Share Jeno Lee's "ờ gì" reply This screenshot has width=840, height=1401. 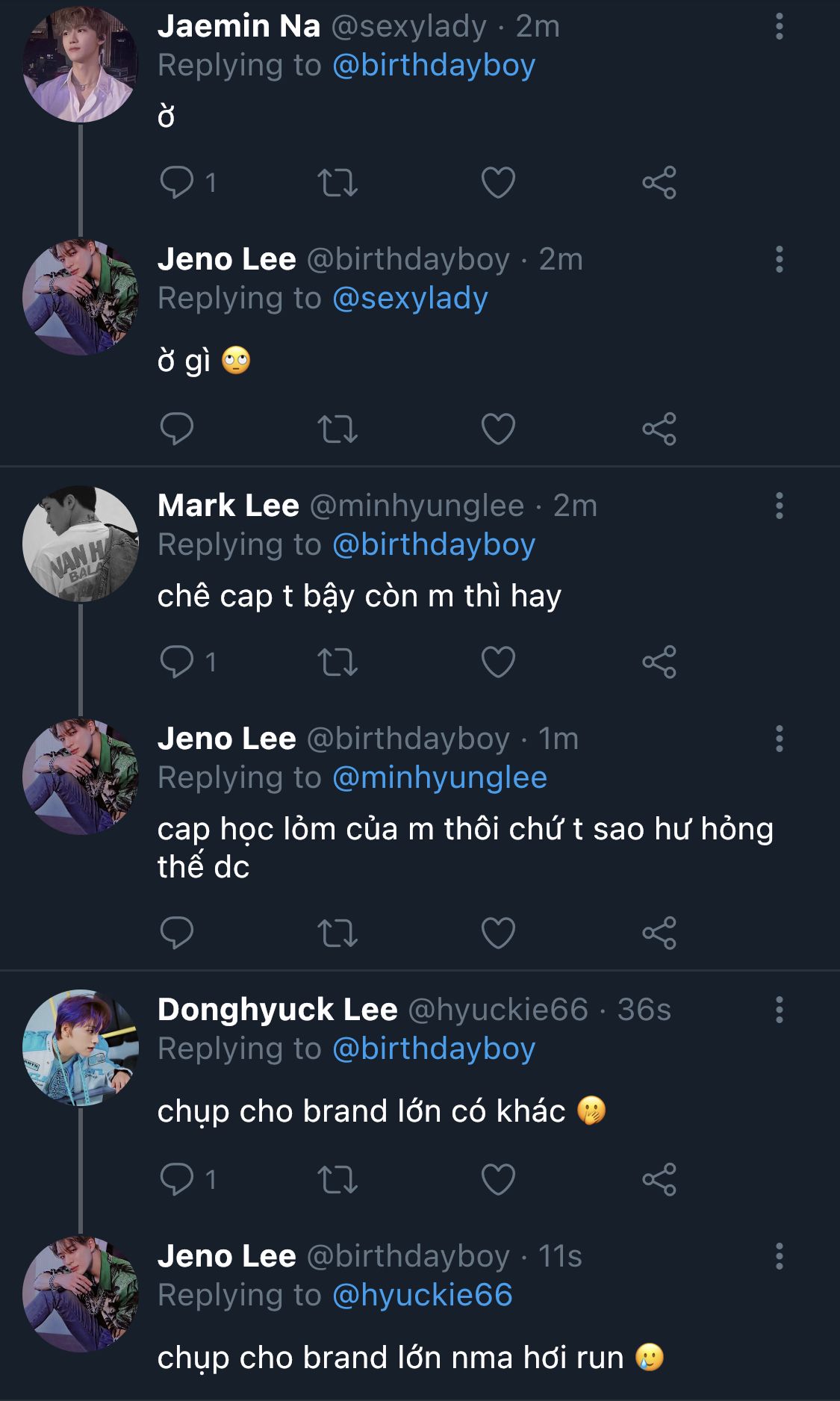[x=659, y=429]
